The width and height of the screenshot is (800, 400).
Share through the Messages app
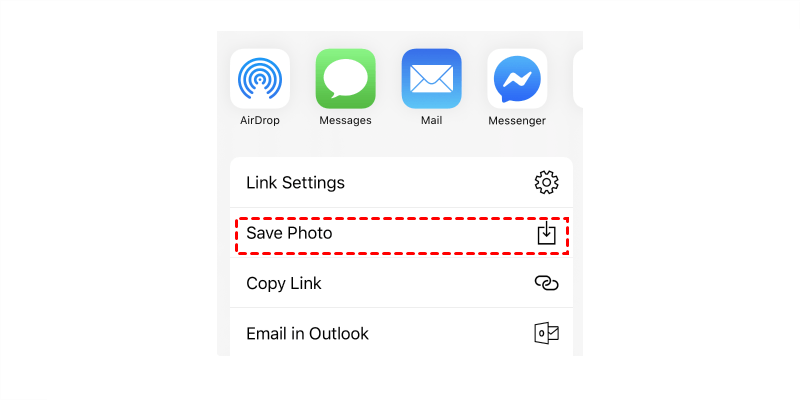[x=345, y=78]
